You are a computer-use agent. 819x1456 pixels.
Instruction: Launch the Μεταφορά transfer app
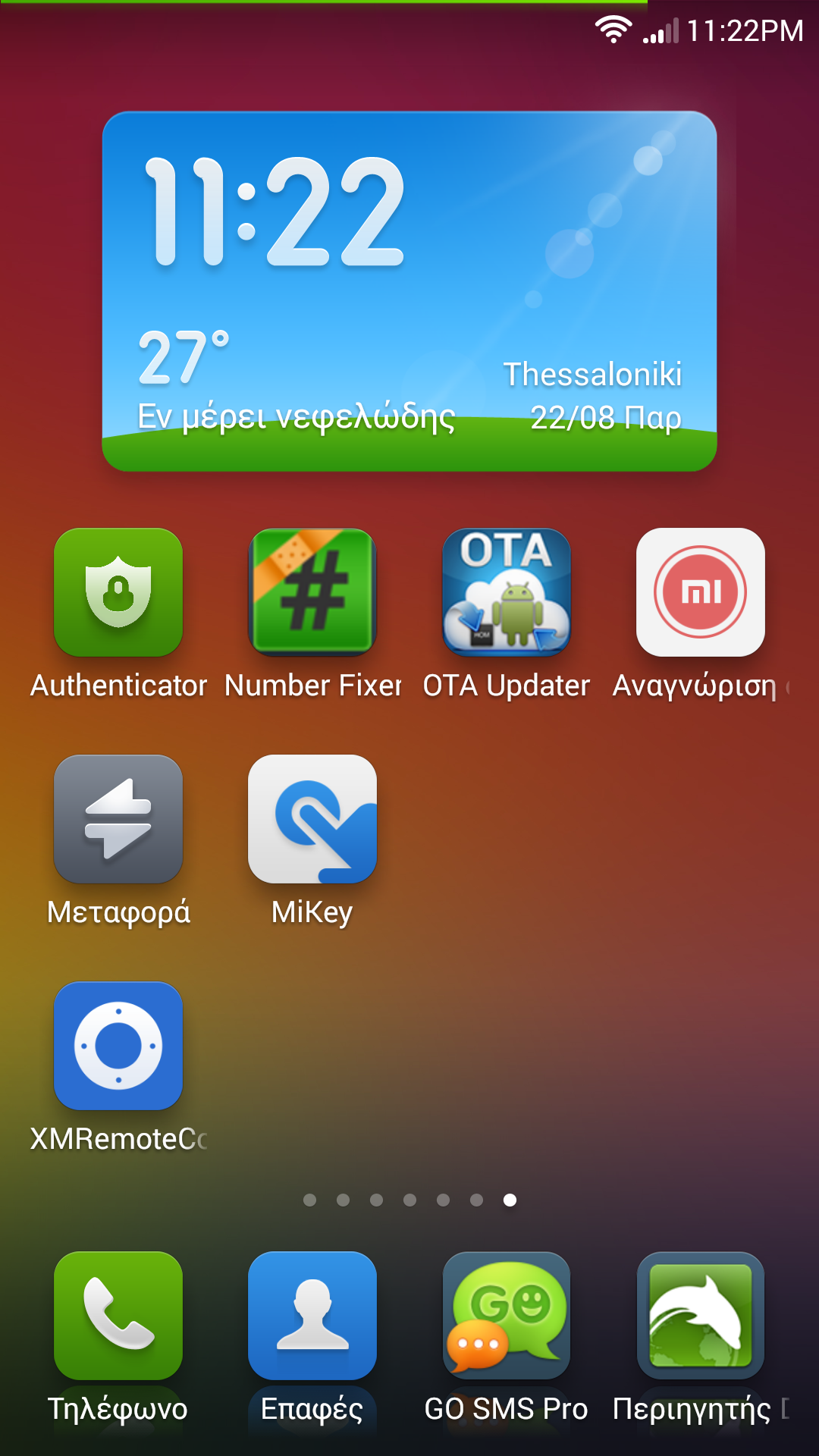118,819
